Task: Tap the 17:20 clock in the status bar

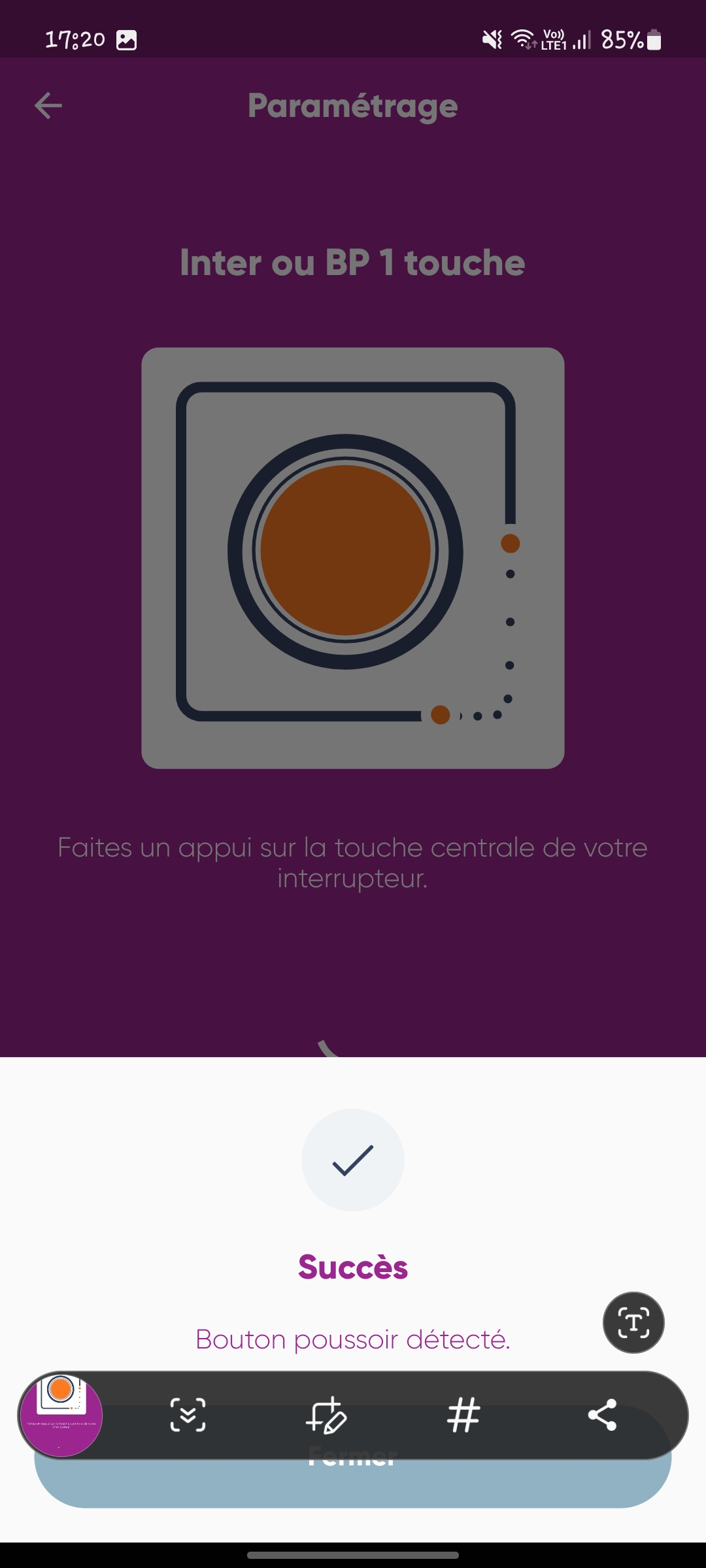Action: coord(74,39)
